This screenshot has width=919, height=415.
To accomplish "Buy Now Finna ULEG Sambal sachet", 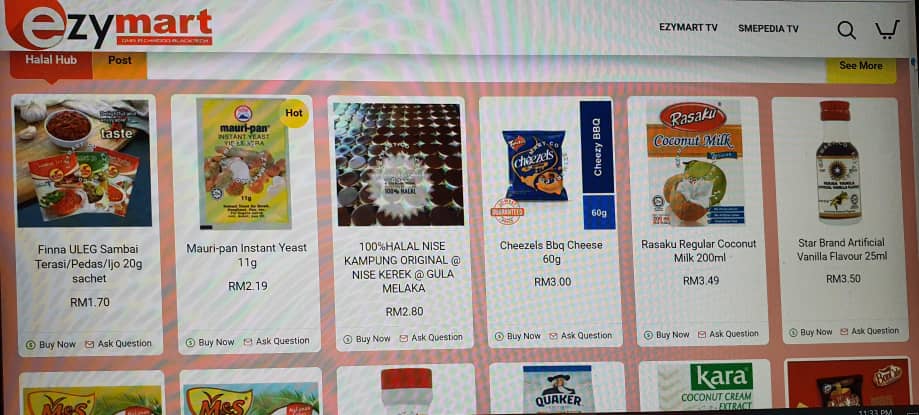I will tap(51, 344).
